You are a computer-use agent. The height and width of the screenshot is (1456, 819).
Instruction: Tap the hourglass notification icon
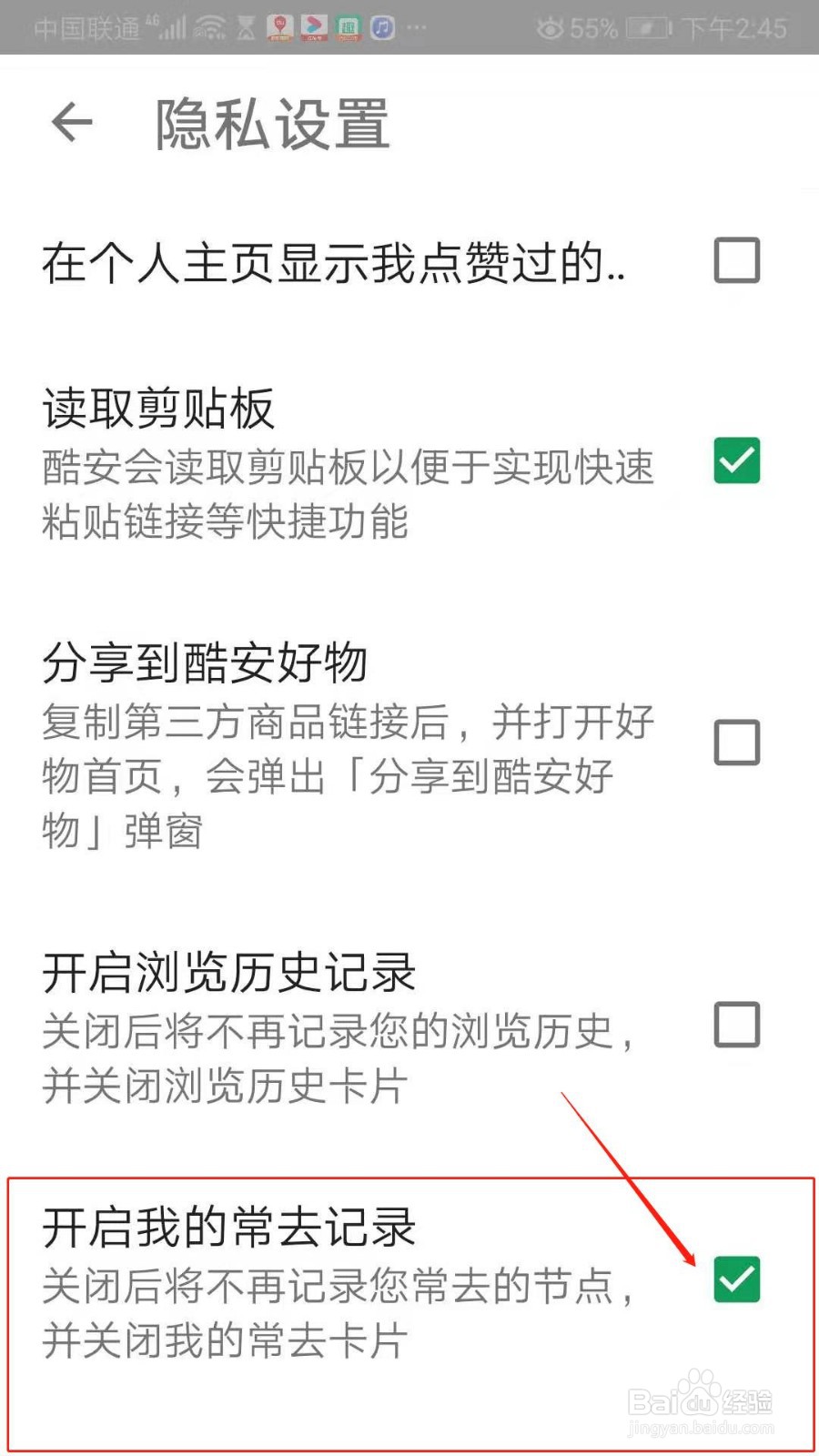pyautogui.click(x=244, y=27)
